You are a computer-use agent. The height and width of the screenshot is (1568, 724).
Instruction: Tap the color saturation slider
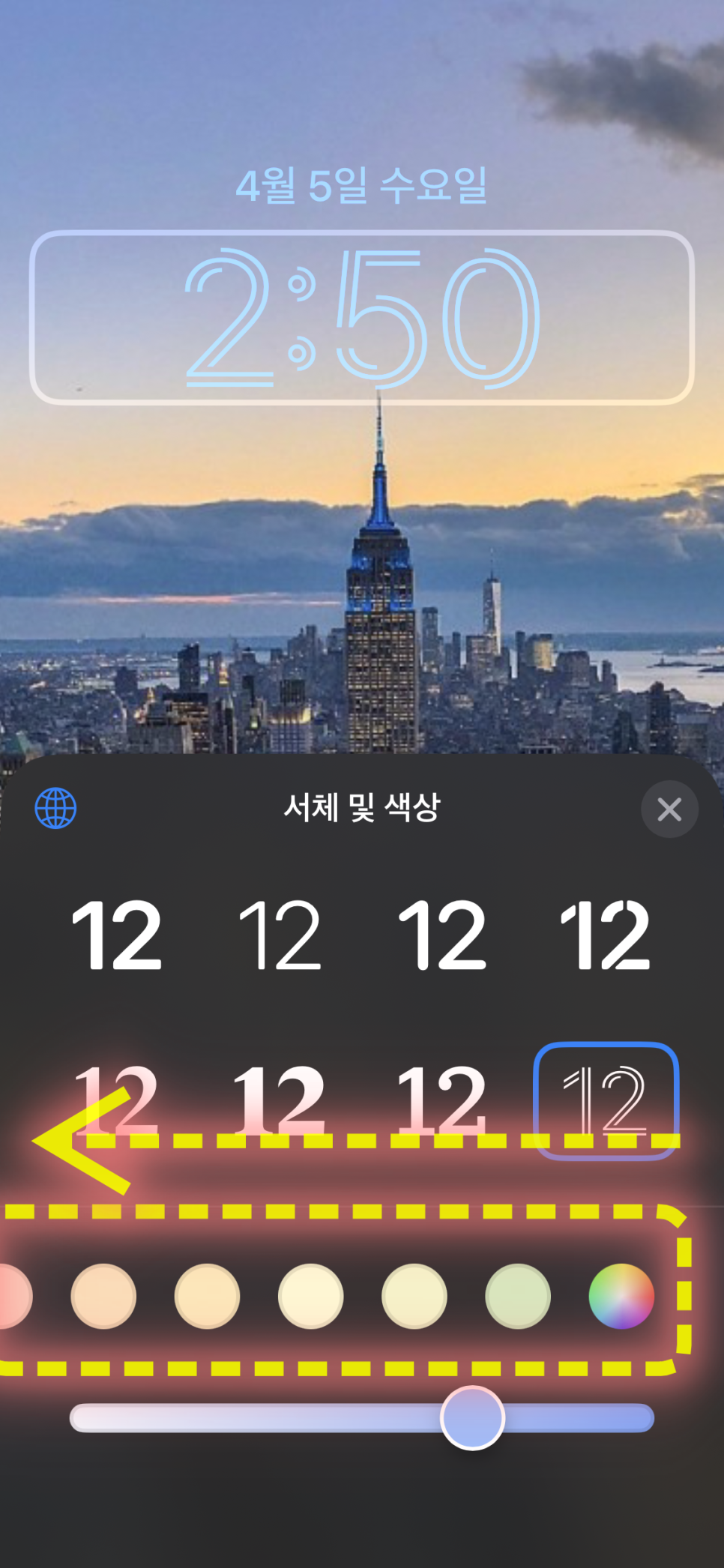tap(362, 1418)
